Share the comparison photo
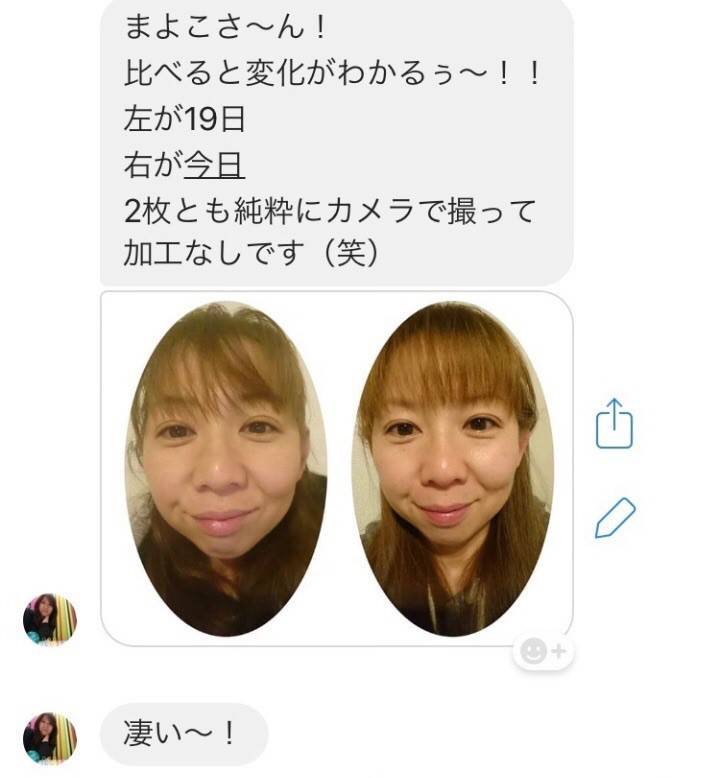The width and height of the screenshot is (720, 778). click(615, 424)
